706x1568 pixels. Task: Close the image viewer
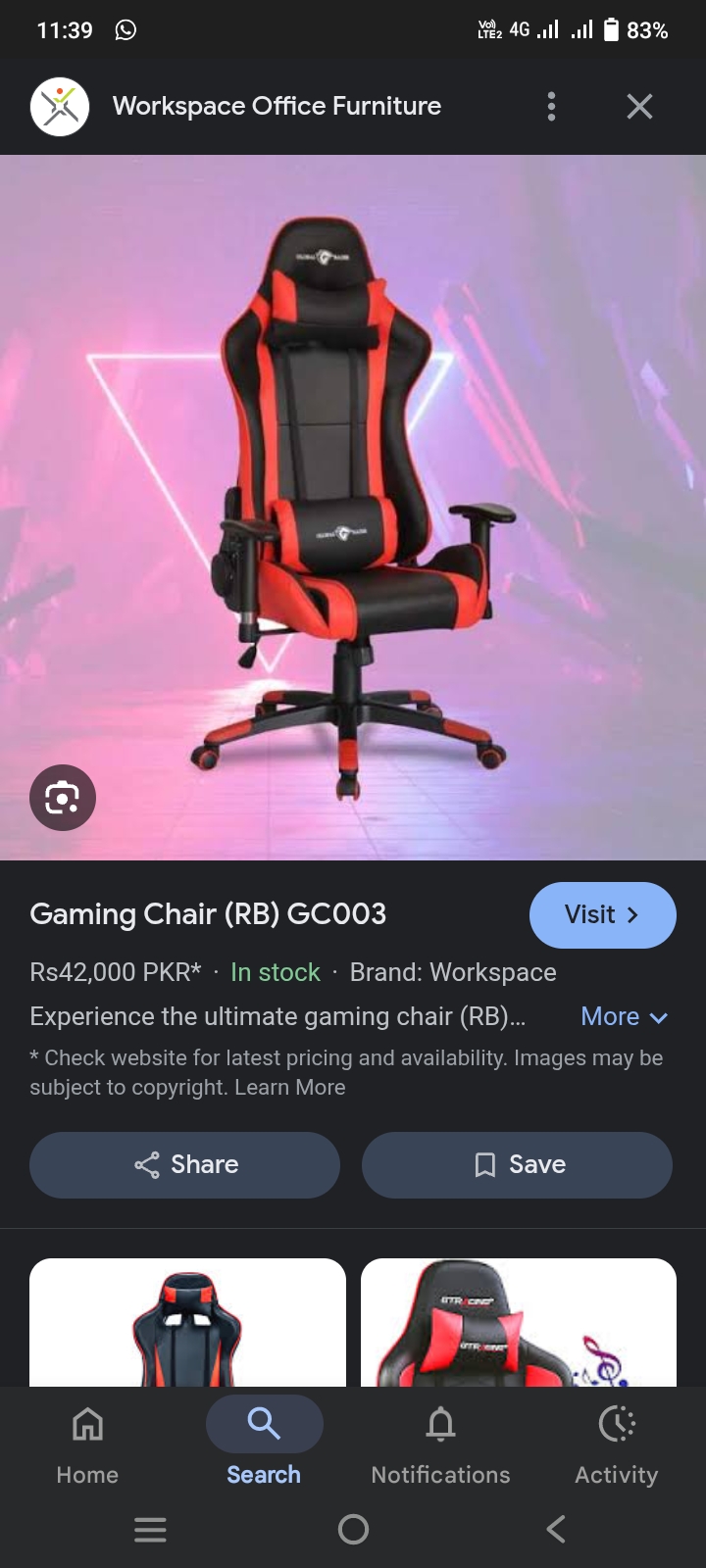[x=639, y=106]
